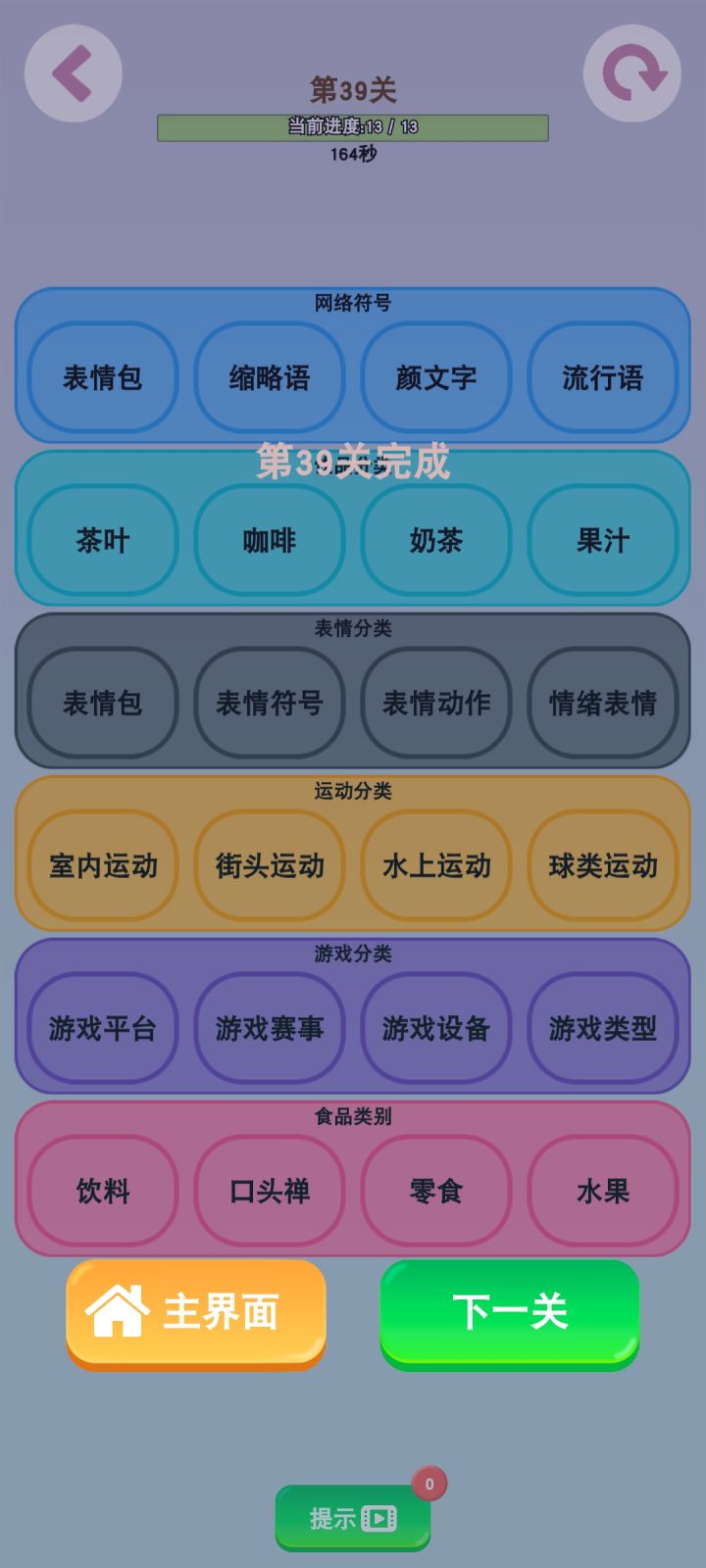The width and height of the screenshot is (706, 1568).
Task: Click the back arrow at top left
Action: tap(73, 73)
